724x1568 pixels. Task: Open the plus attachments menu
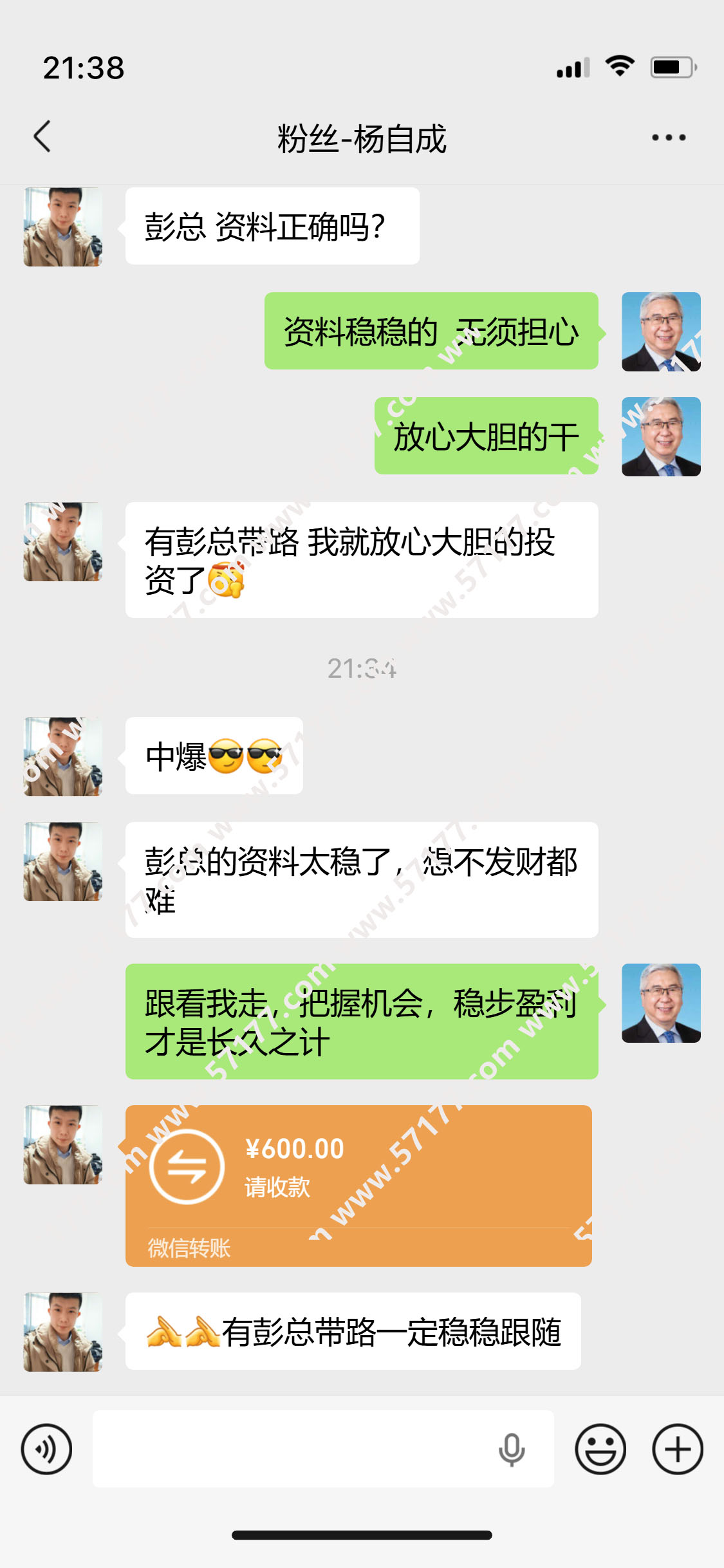pyautogui.click(x=678, y=1449)
